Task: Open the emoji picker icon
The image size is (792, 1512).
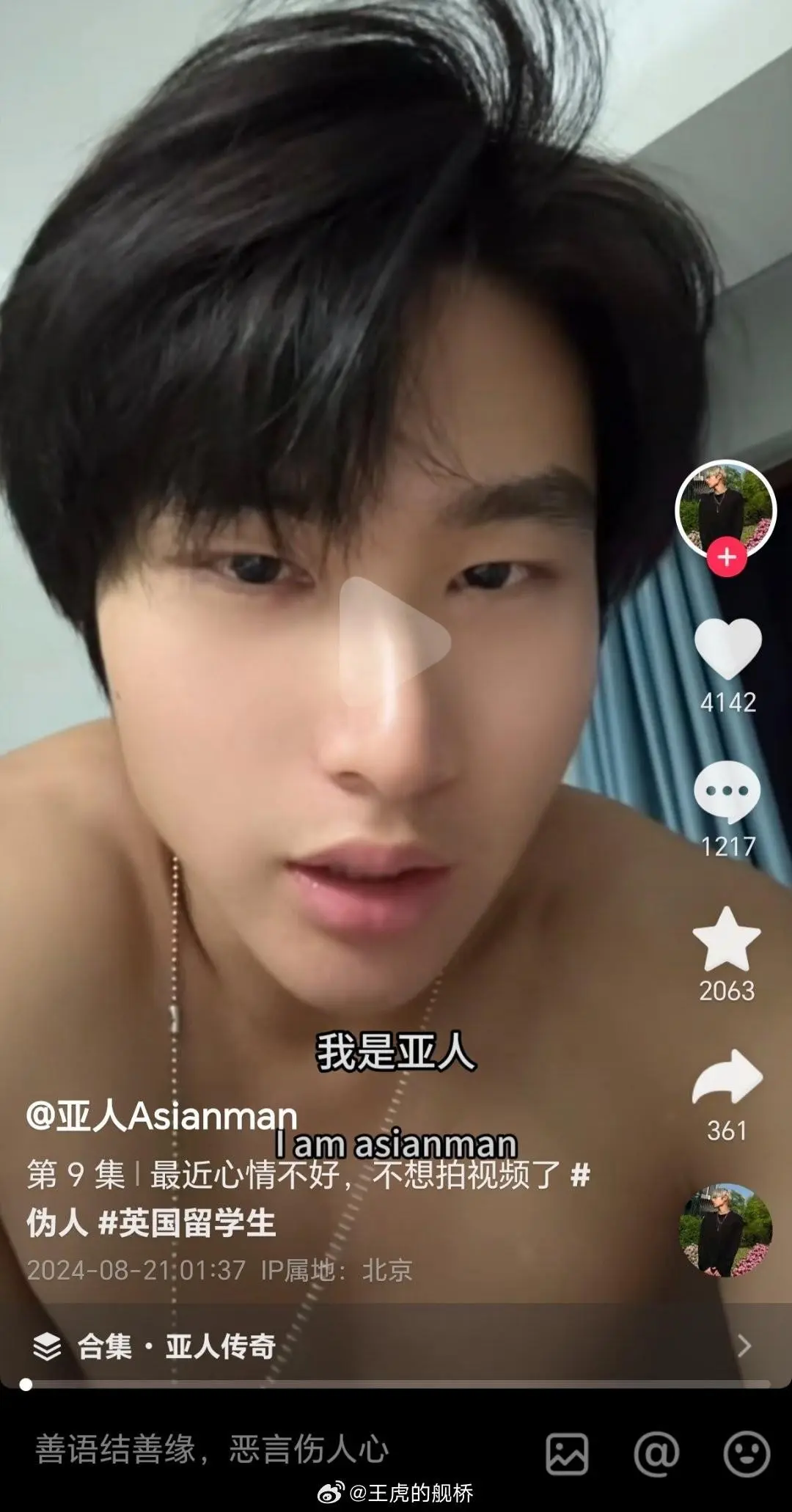Action: (x=747, y=1453)
